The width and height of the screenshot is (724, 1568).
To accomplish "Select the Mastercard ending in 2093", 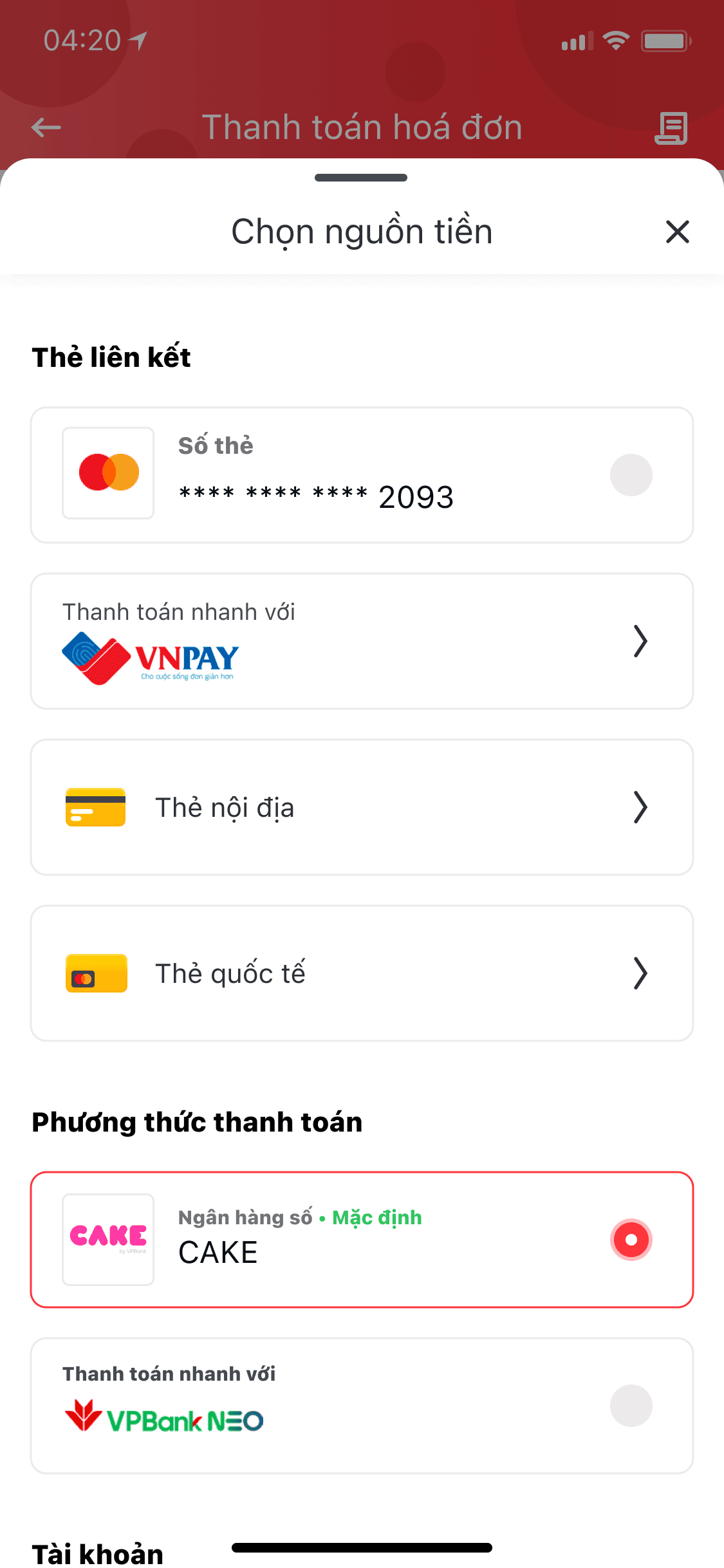I will (362, 475).
